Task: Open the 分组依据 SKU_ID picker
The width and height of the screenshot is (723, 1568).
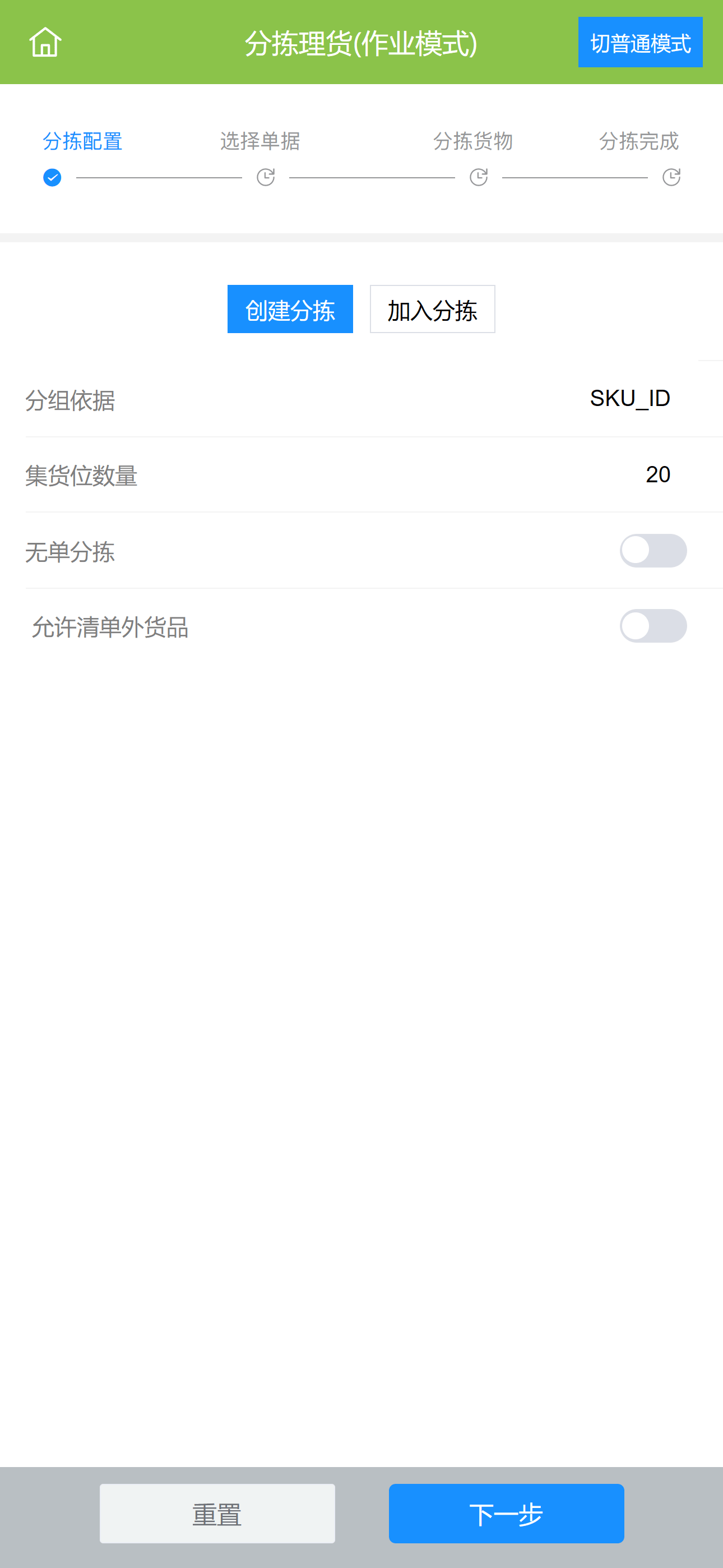Action: (629, 399)
